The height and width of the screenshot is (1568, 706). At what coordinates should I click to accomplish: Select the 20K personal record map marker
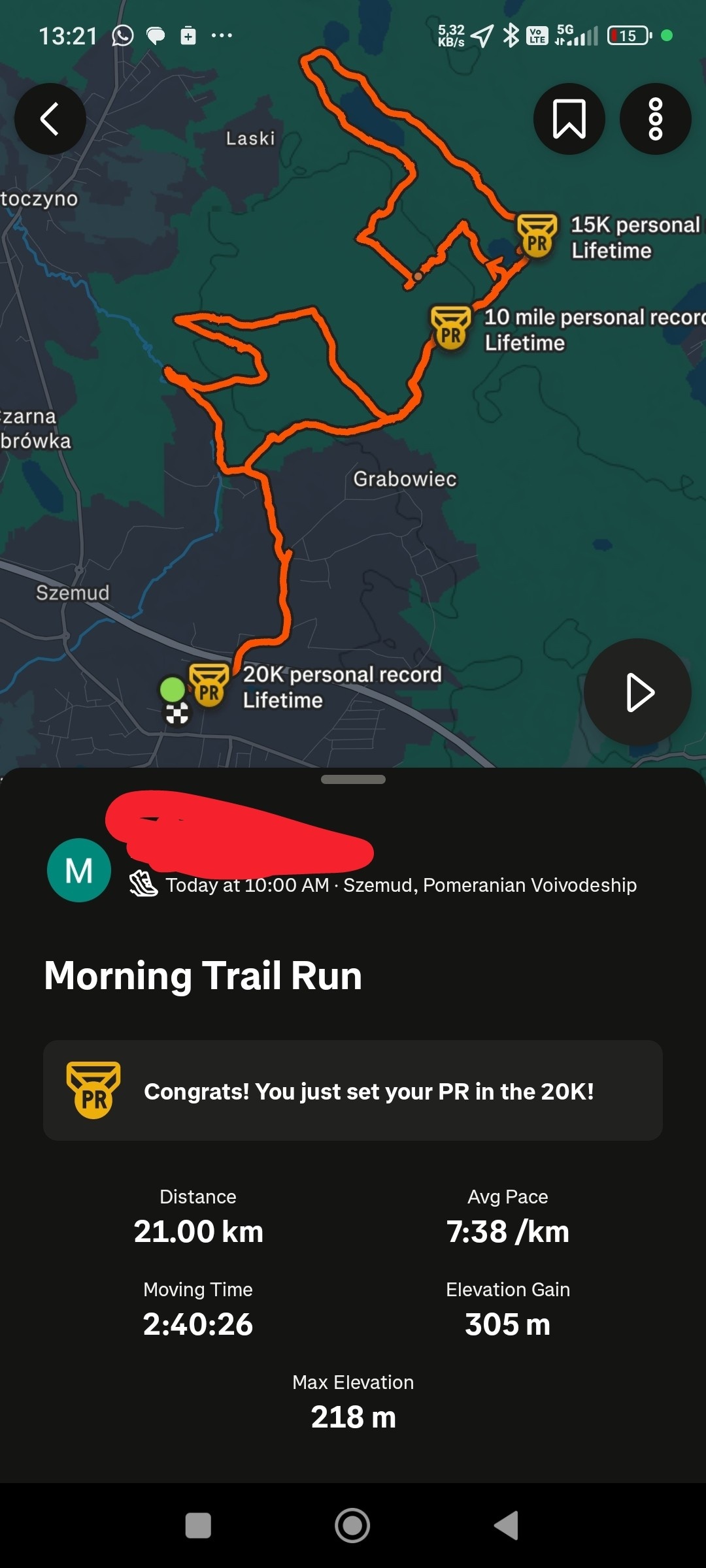[209, 685]
